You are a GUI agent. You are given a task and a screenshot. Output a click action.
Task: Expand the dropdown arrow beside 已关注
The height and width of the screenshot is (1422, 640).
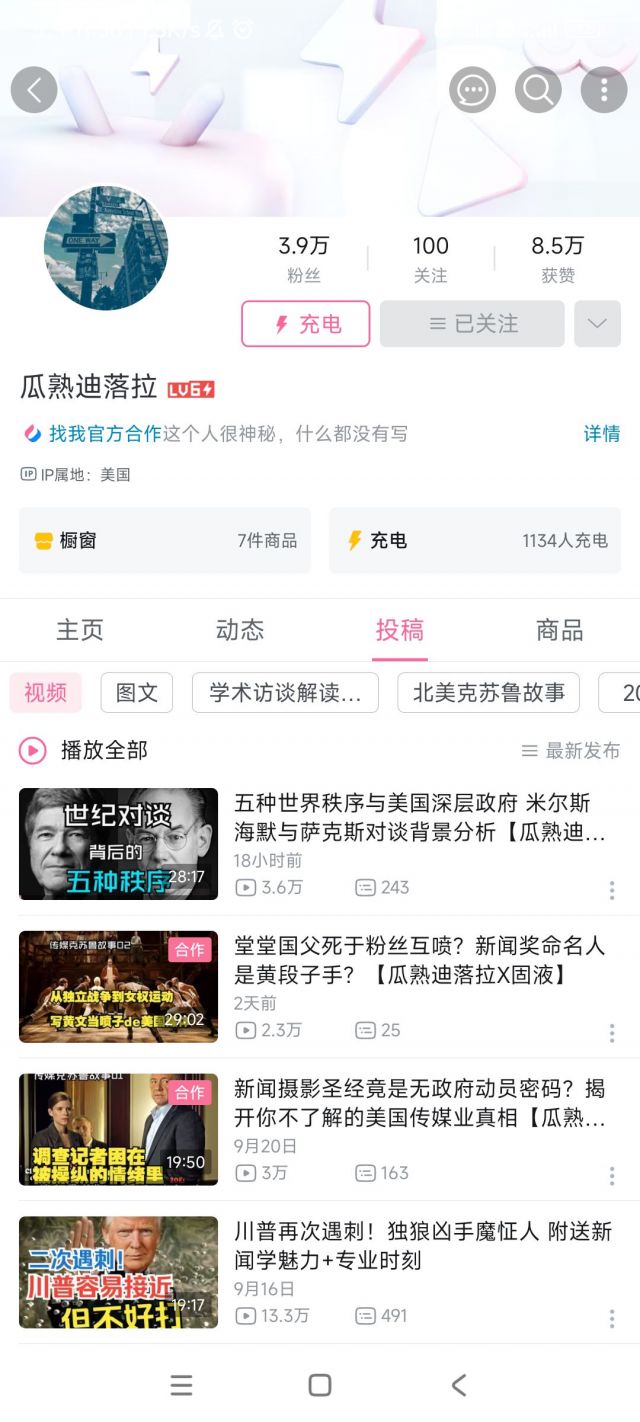597,324
